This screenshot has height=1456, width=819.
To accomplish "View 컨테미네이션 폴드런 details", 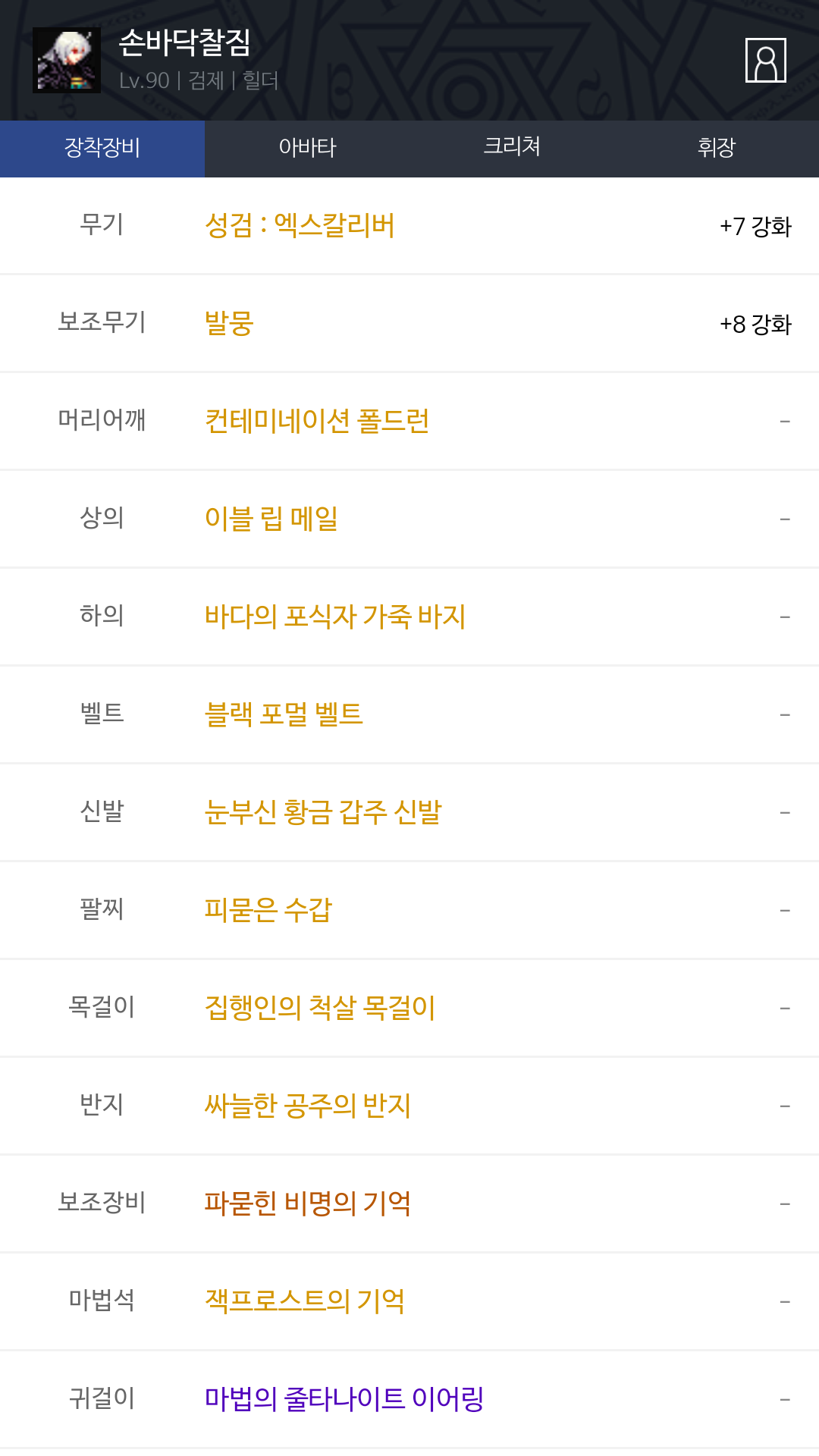I will pyautogui.click(x=317, y=422).
